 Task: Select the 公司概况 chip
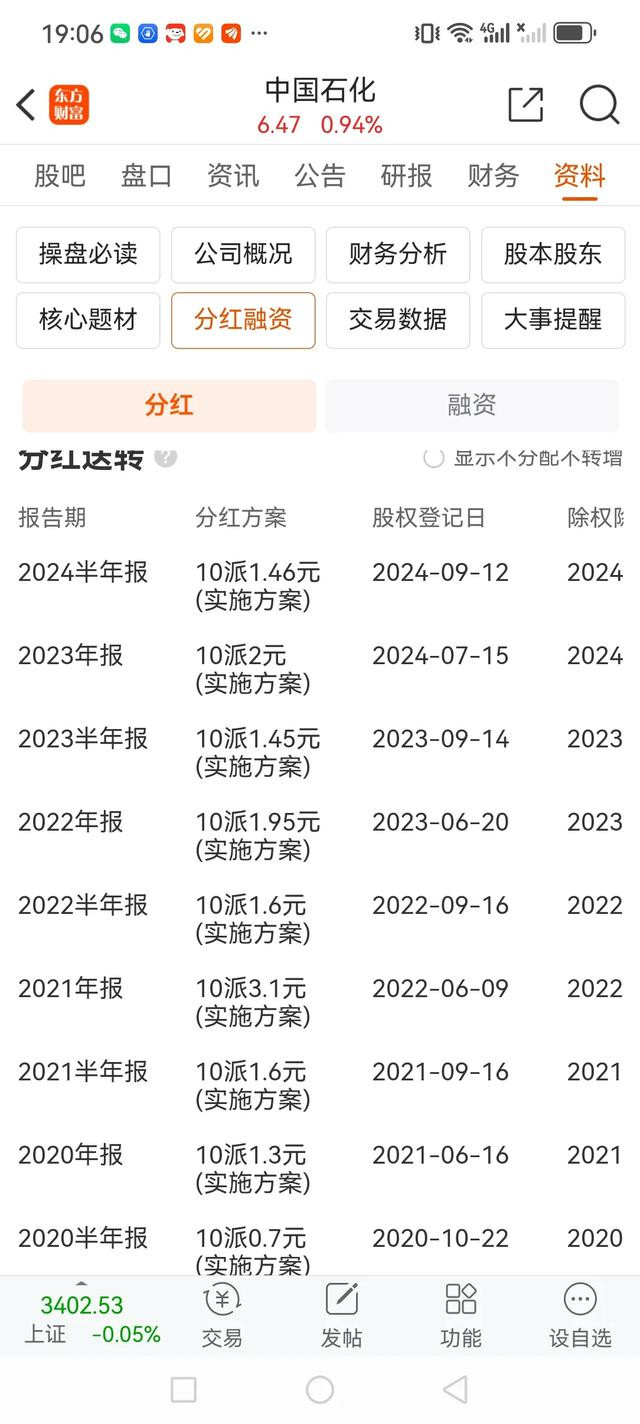243,254
